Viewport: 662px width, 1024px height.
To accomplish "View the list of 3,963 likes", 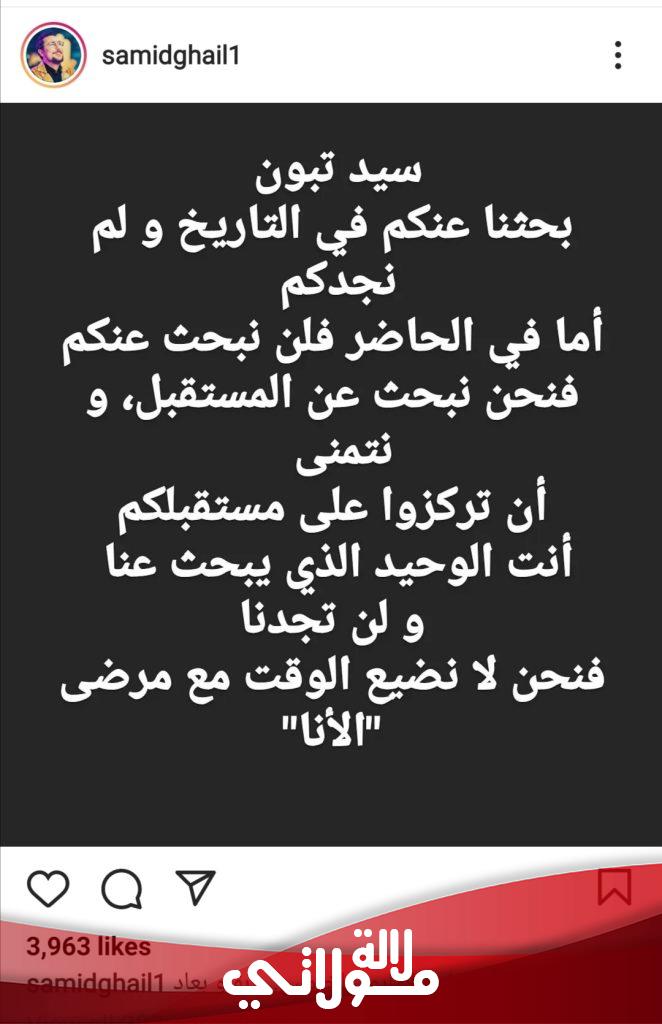I will (88, 946).
